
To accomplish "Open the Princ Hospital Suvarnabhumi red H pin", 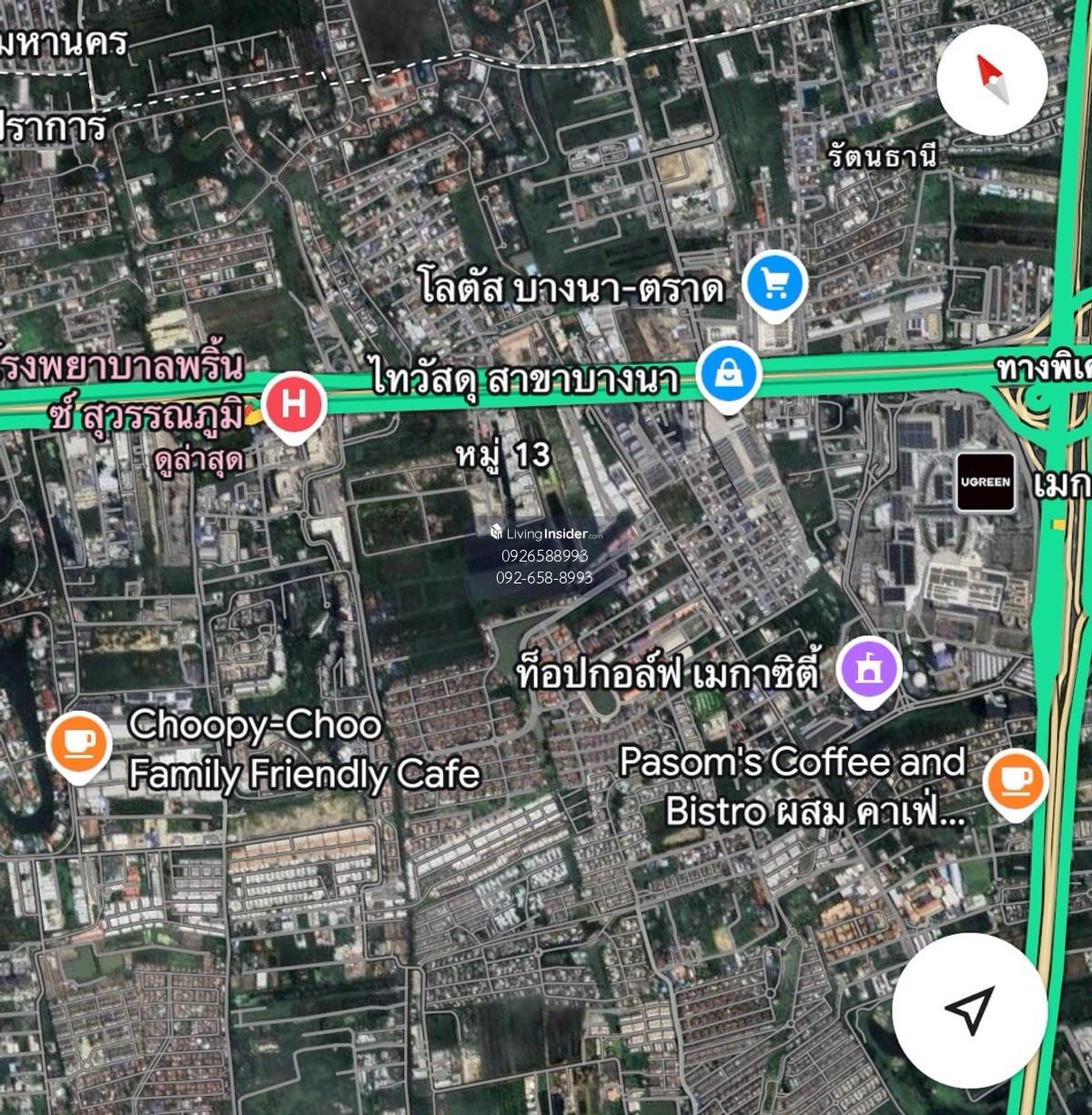I will 294,406.
